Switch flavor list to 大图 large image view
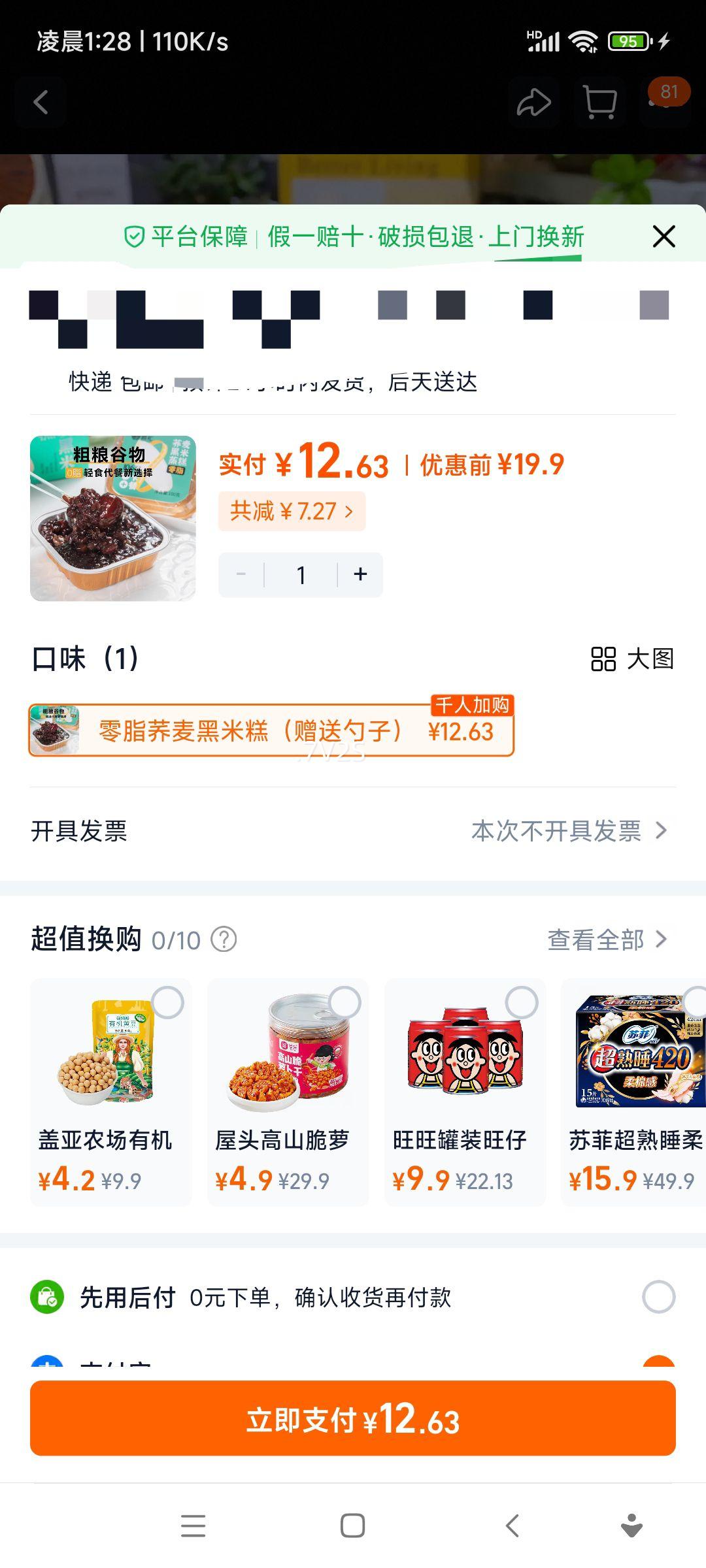Image resolution: width=706 pixels, height=1568 pixels. pos(633,661)
